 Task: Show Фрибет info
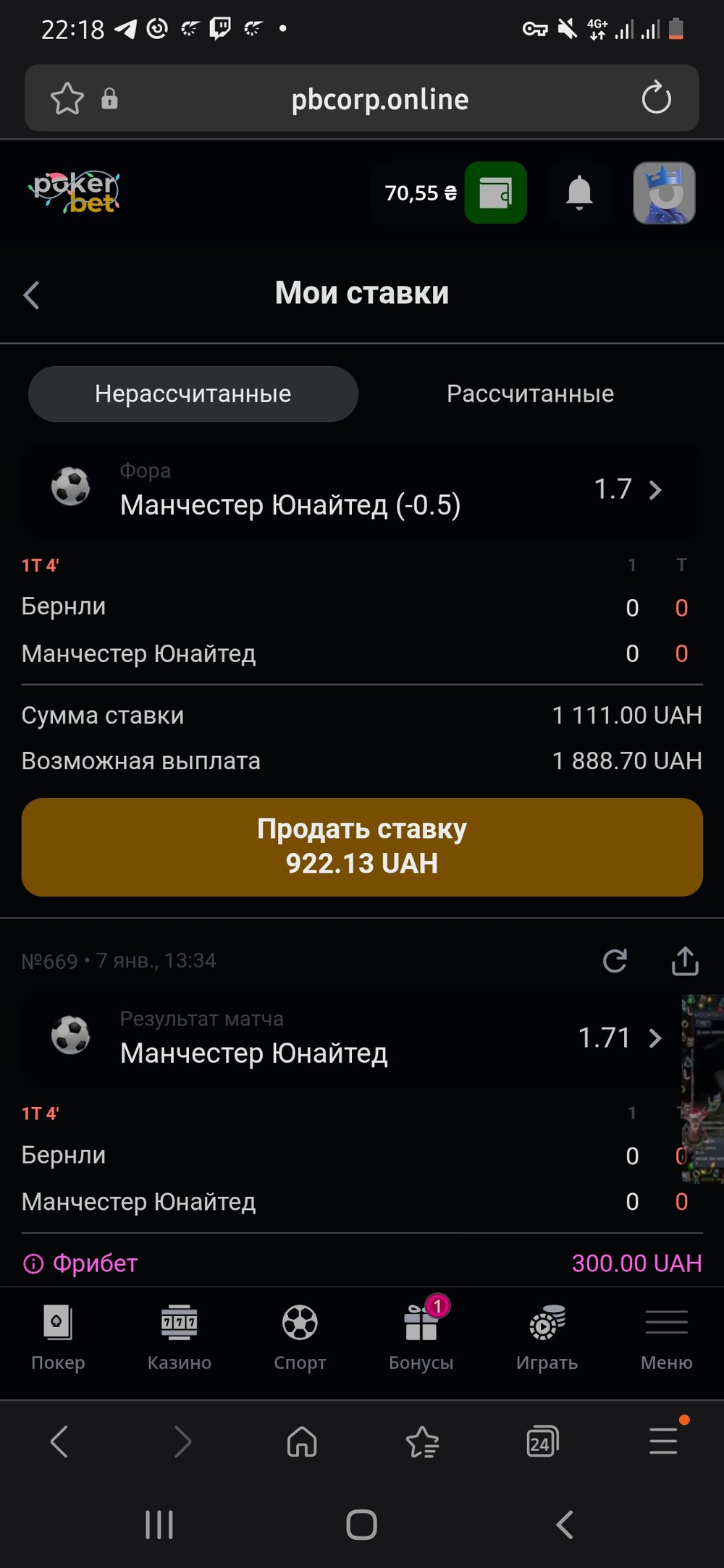33,1263
